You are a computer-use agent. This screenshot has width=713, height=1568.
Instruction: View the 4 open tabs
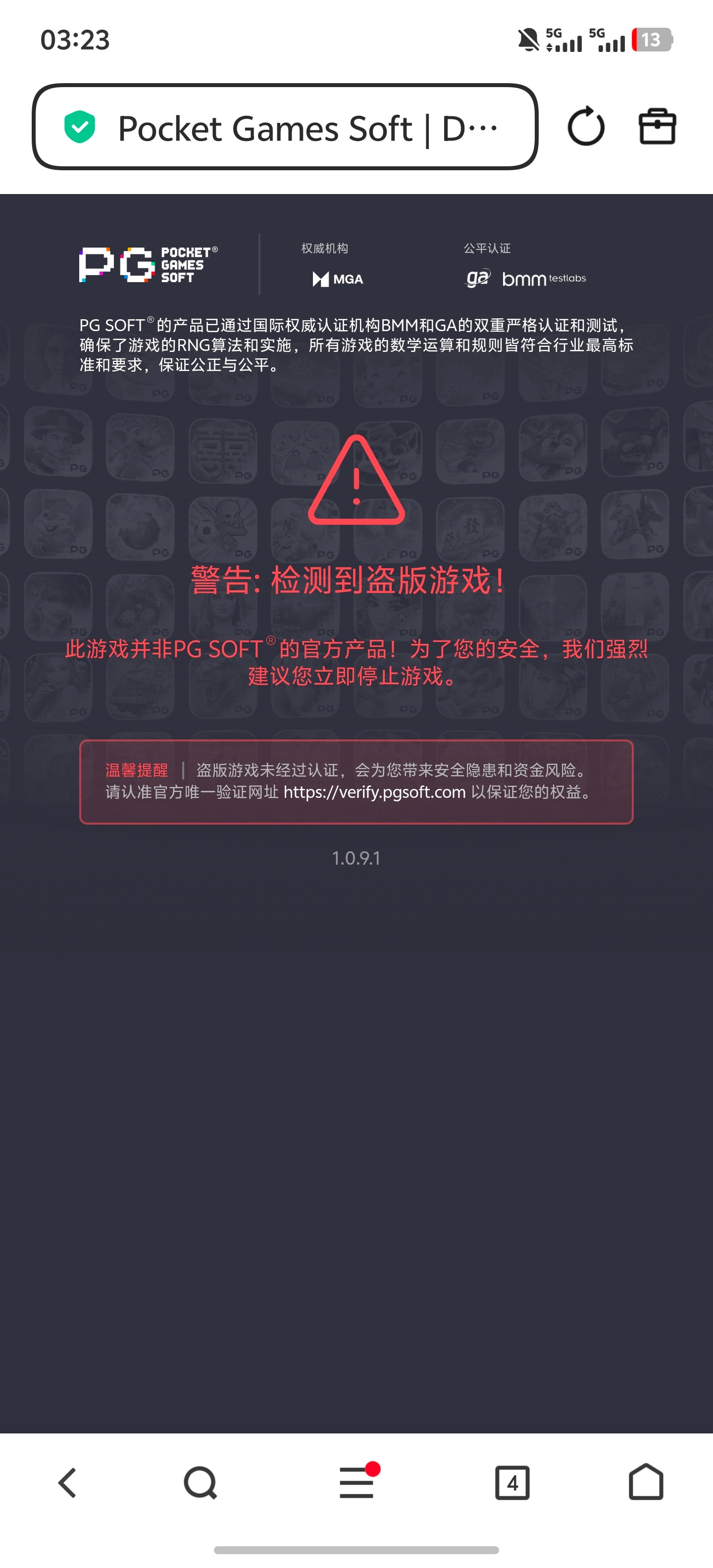point(512,1482)
